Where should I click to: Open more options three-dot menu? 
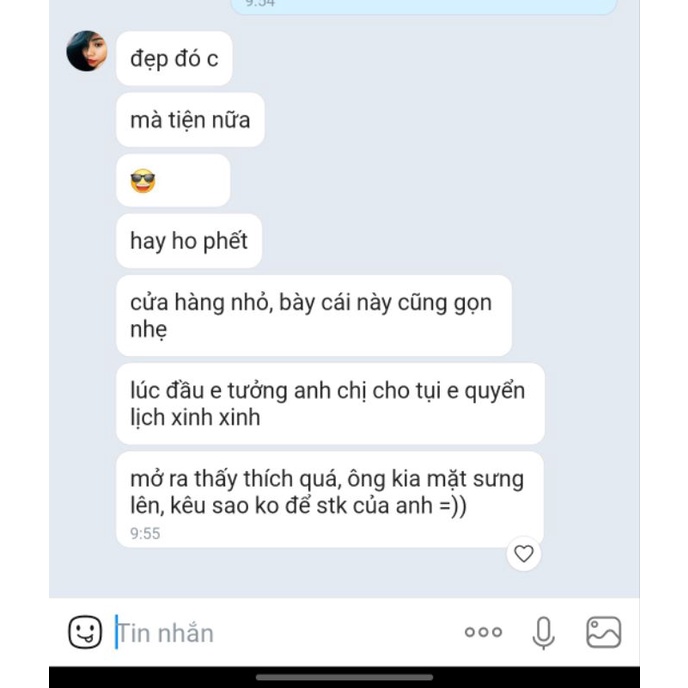[x=483, y=632]
